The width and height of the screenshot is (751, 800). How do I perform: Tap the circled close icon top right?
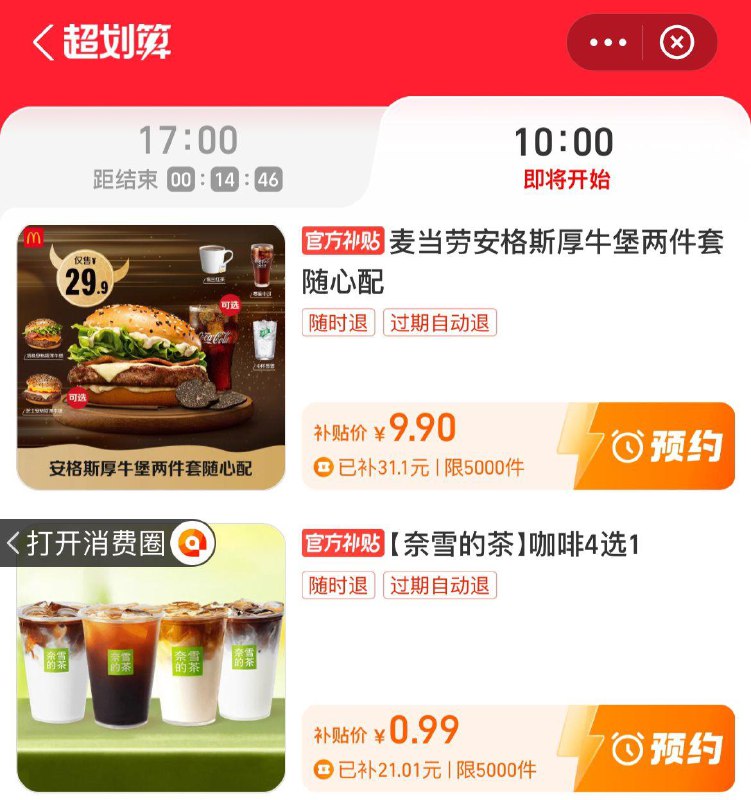(x=676, y=42)
